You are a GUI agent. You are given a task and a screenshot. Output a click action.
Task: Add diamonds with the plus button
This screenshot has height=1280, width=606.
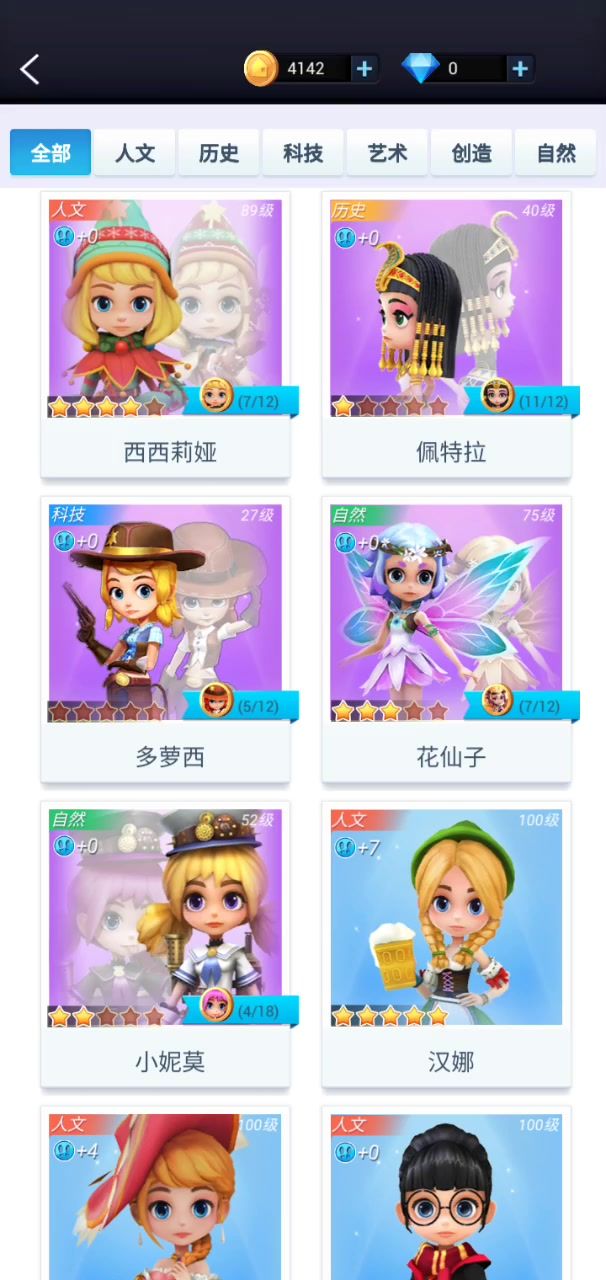point(519,68)
